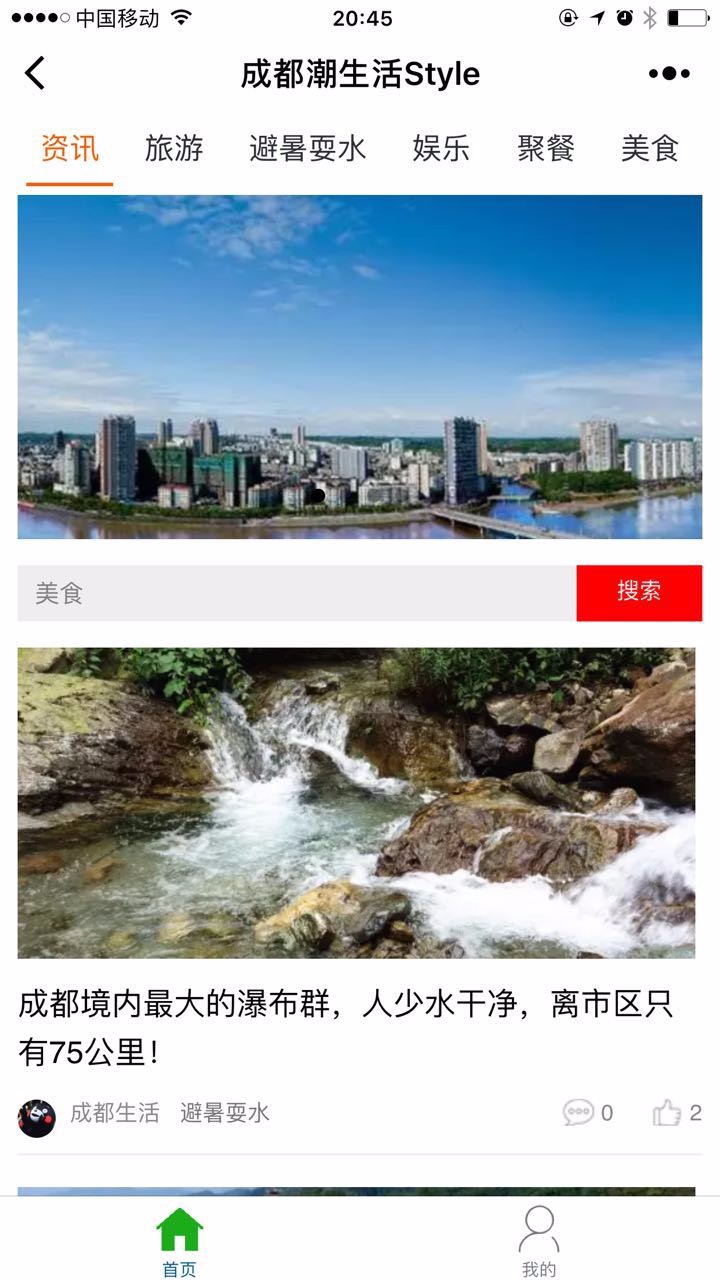Open comments on the waterfall article
Screen dimensions: 720x1280
(x=588, y=1113)
